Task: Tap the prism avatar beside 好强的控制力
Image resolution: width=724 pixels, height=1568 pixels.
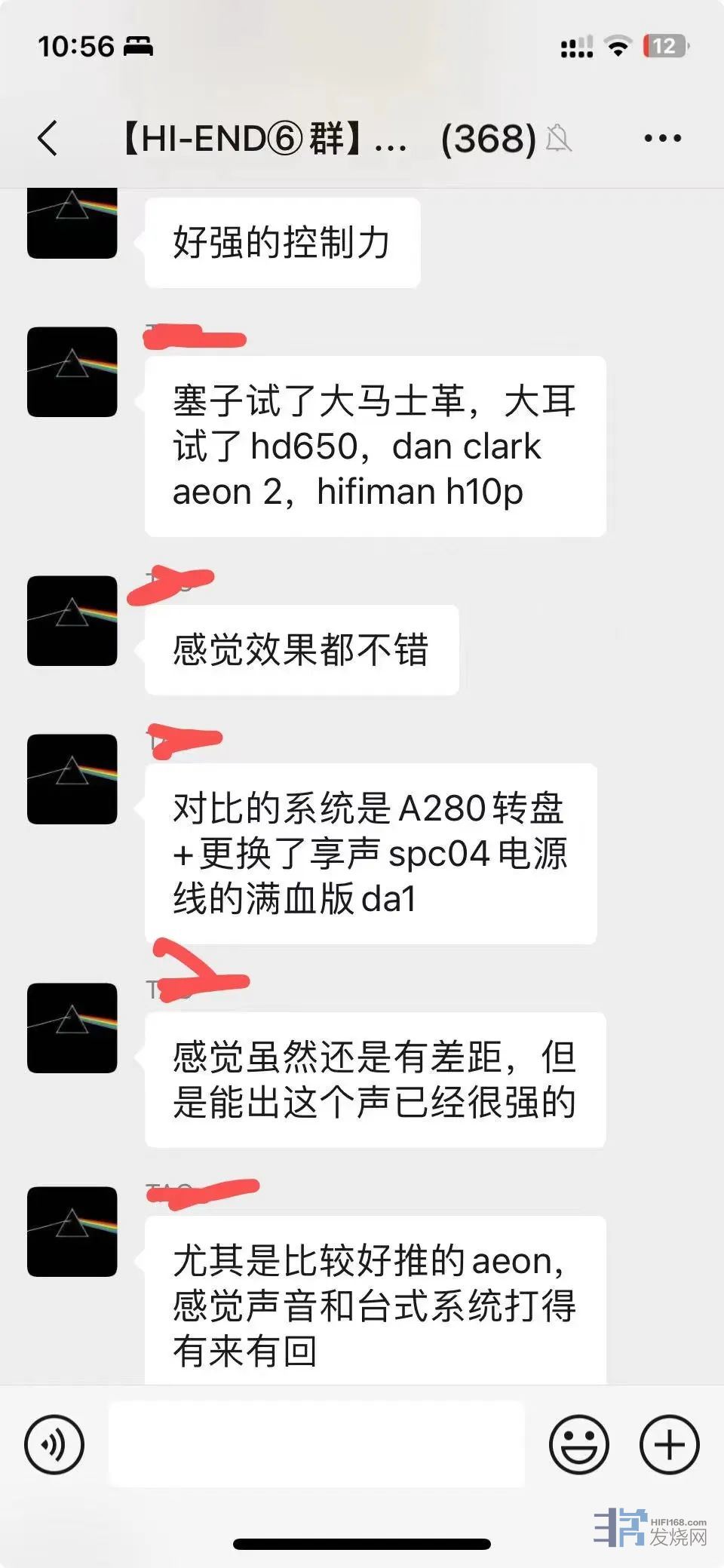Action: 72,223
